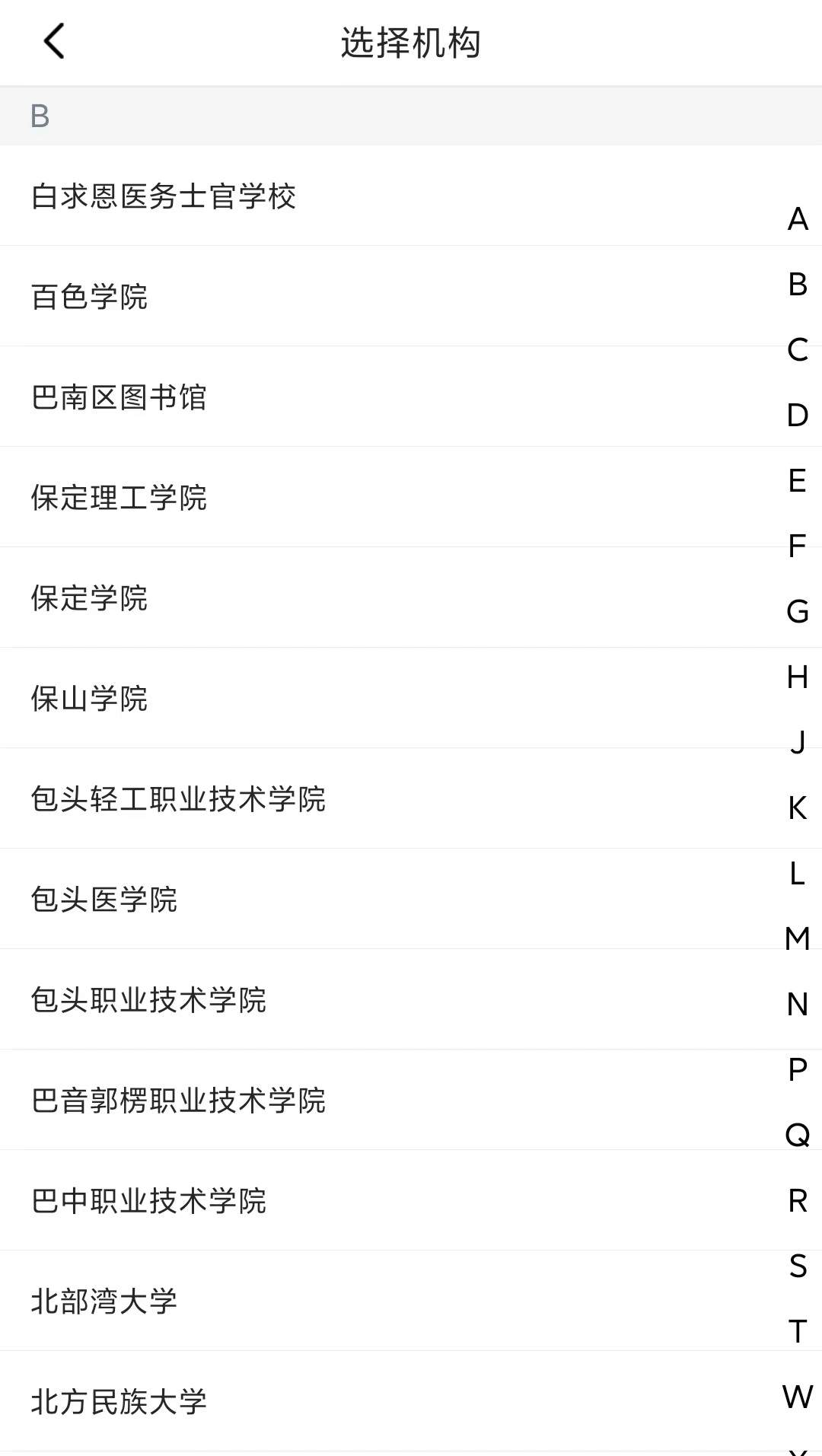The image size is (822, 1456).
Task: Jump to letter S in the index
Action: pos(798,1266)
